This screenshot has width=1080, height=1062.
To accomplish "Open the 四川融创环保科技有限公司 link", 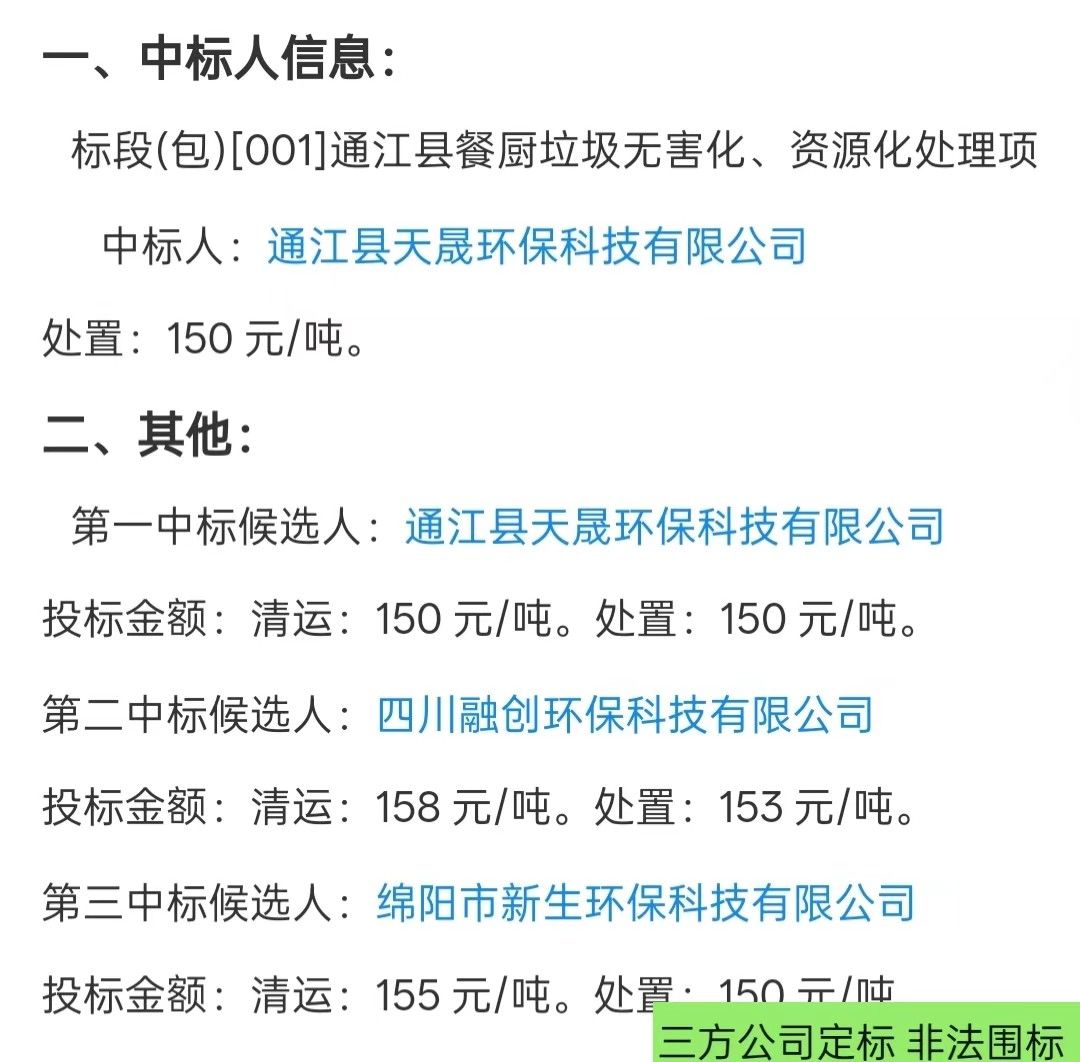I will 625,714.
